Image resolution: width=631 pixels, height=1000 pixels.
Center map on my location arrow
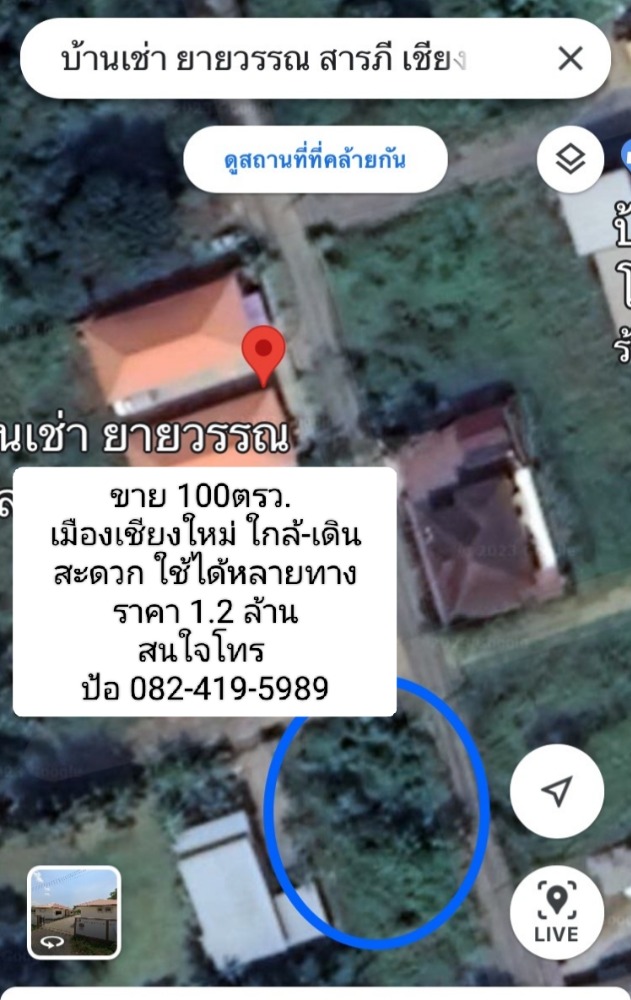pyautogui.click(x=556, y=791)
